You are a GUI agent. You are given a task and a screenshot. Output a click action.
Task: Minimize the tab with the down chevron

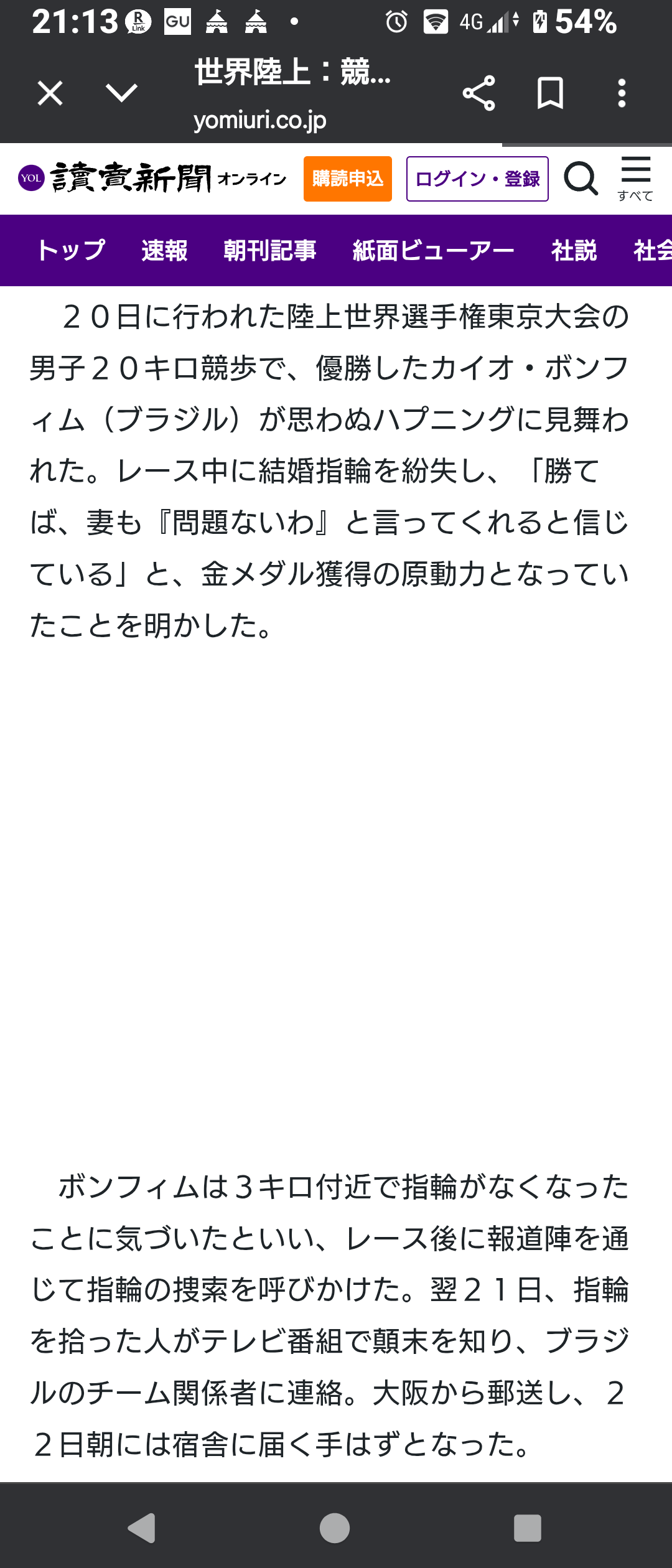[x=121, y=93]
